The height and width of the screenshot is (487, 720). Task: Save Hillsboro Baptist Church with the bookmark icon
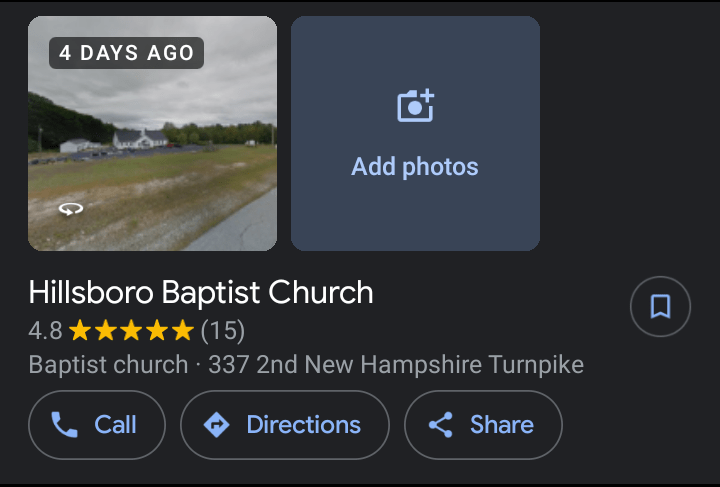(660, 306)
